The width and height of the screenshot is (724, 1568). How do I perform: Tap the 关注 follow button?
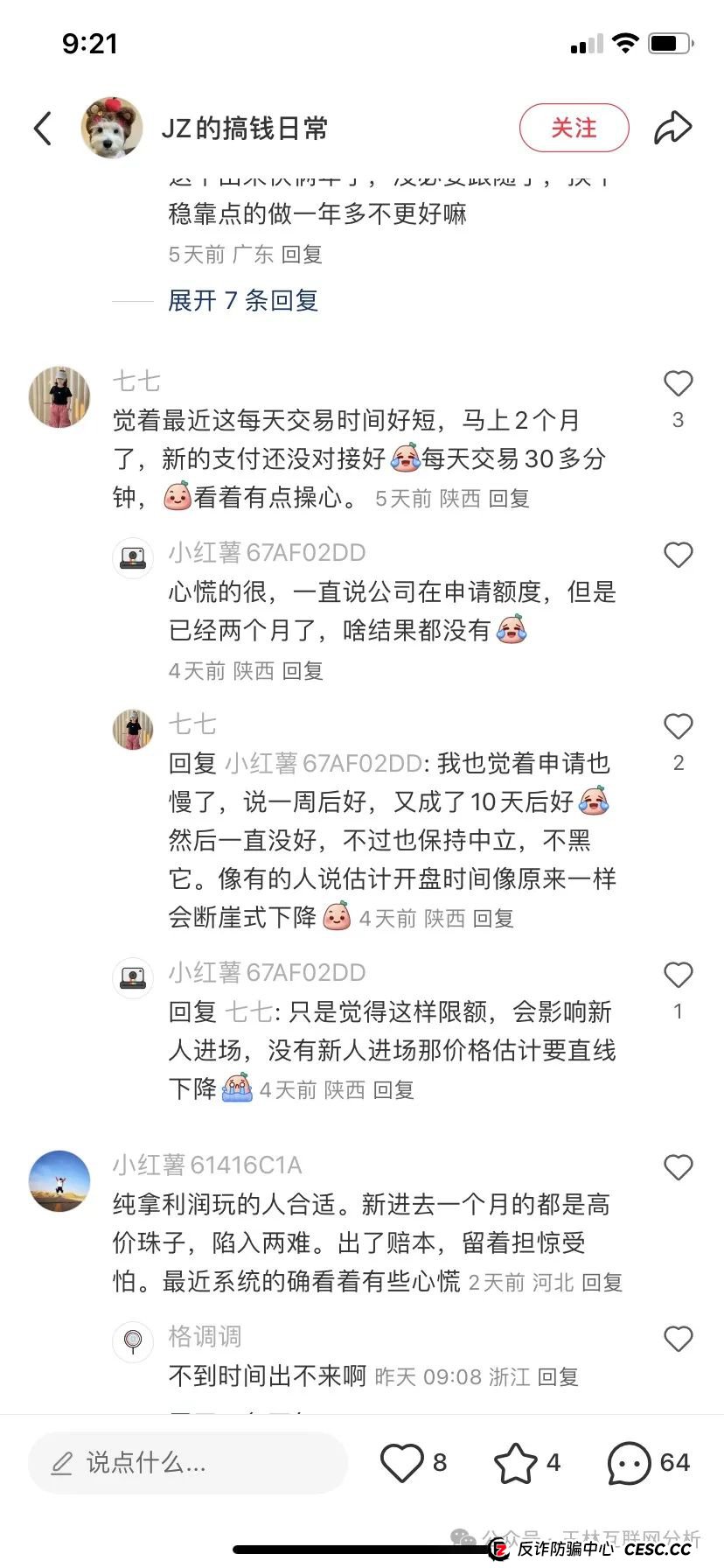573,127
